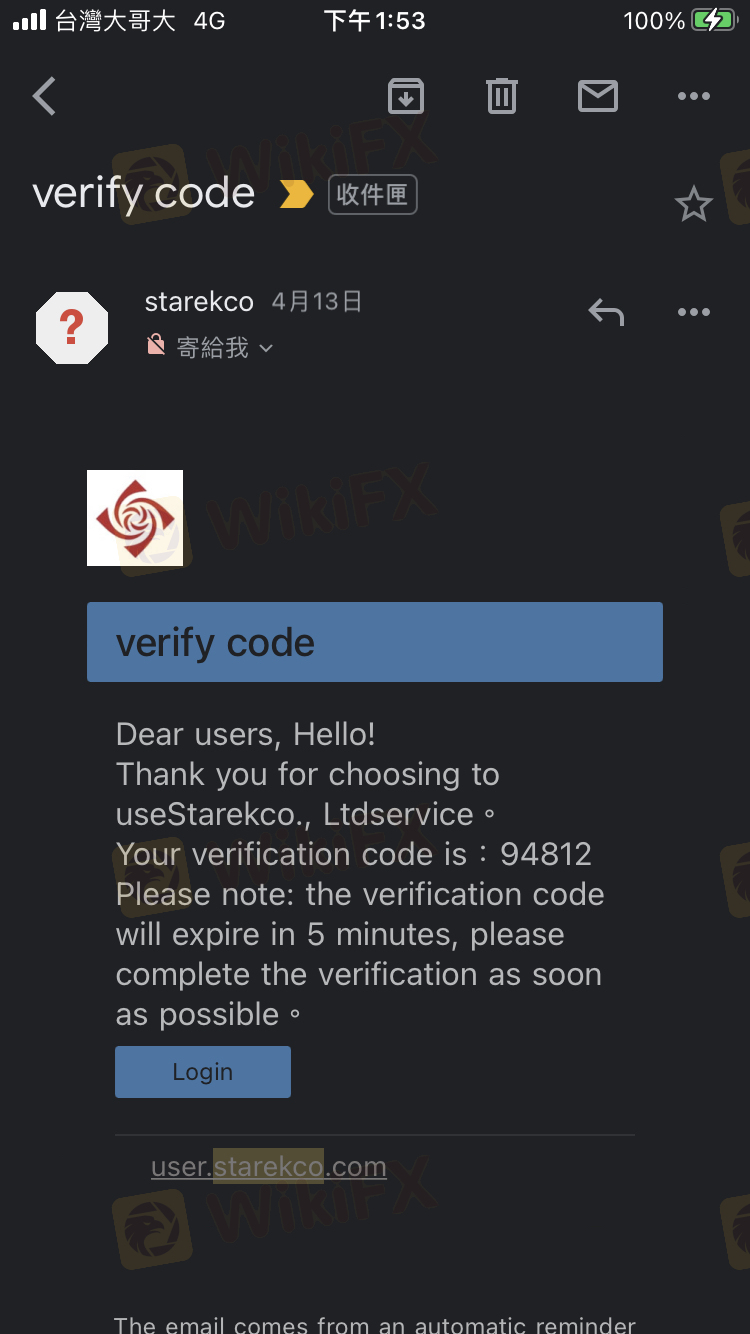Go back to the inbox

click(x=44, y=97)
